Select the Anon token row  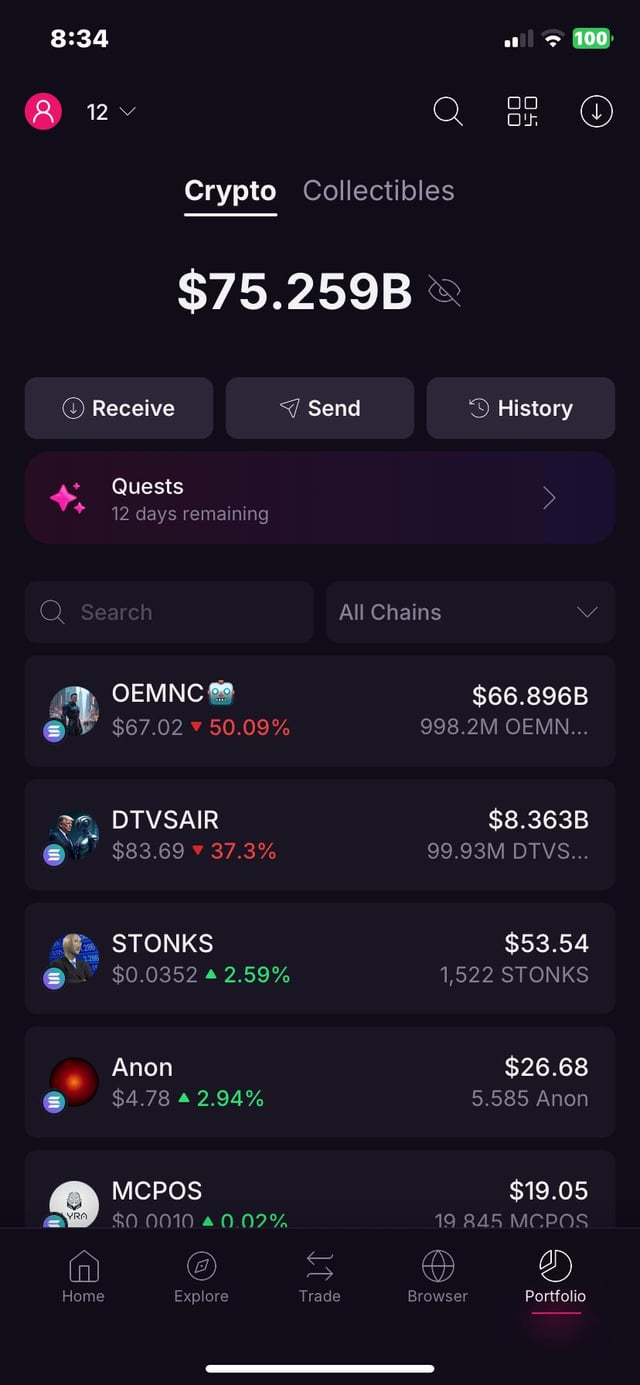(x=320, y=1082)
